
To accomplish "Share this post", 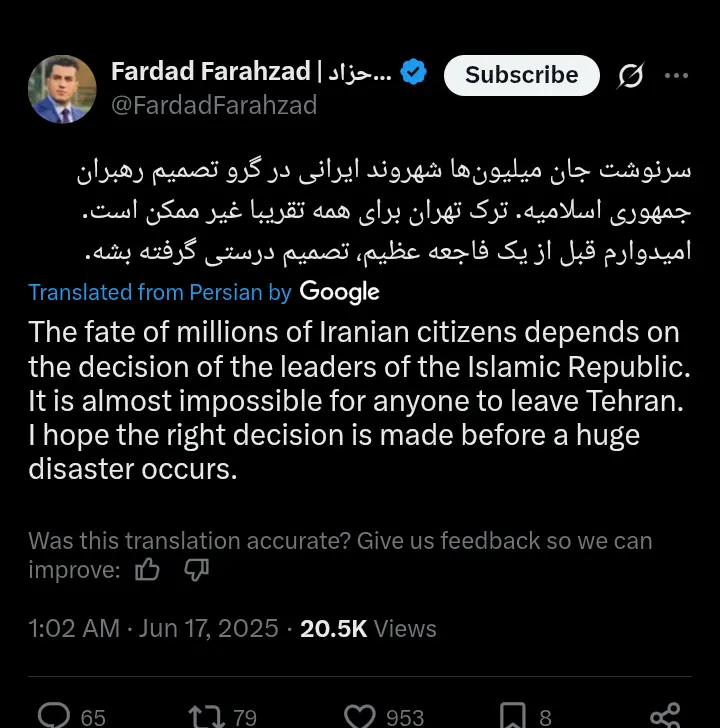I will pyautogui.click(x=665, y=716).
